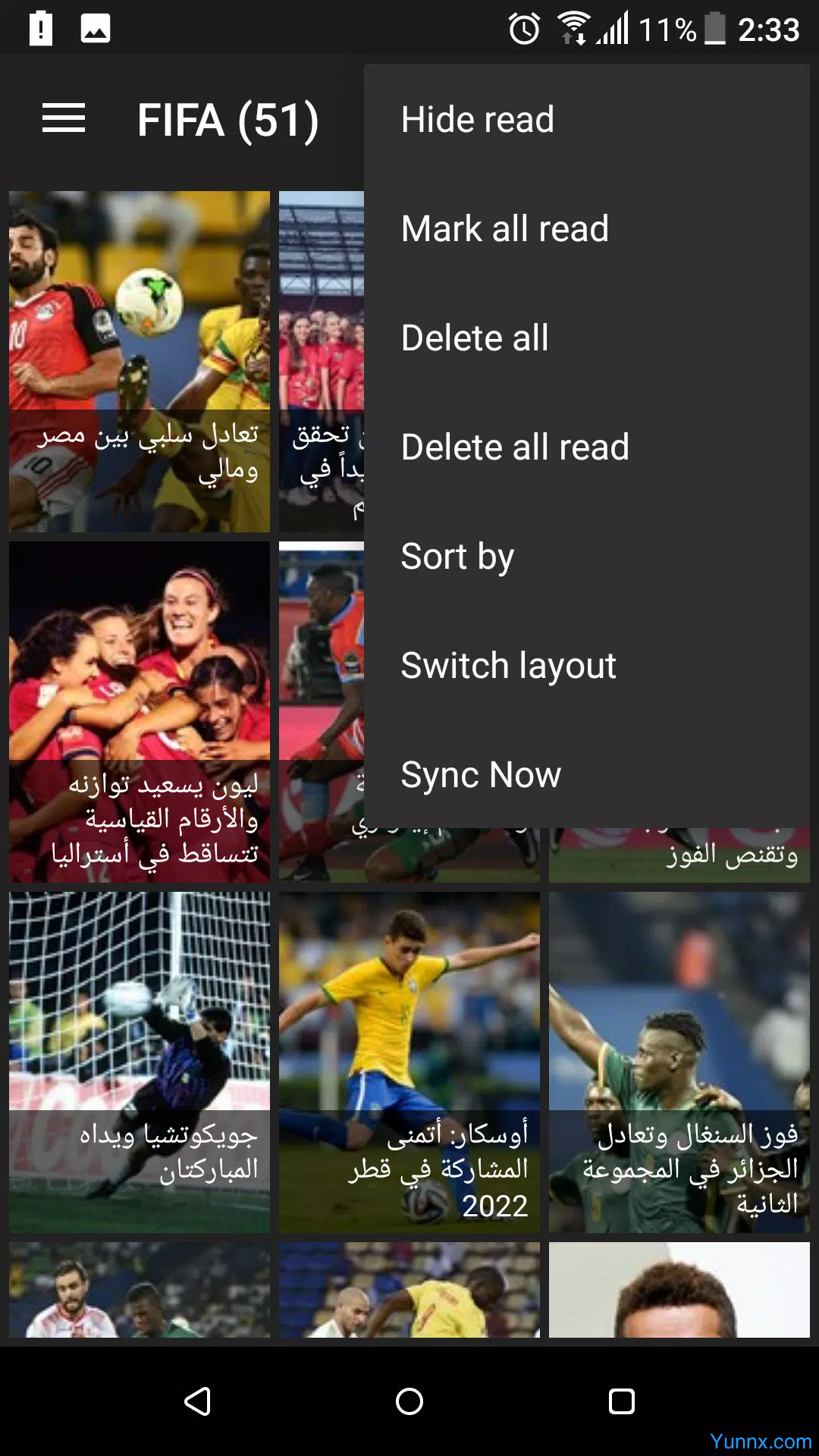Viewport: 819px width, 1456px height.
Task: Open the Egypt and Mali draw article
Action: click(140, 361)
